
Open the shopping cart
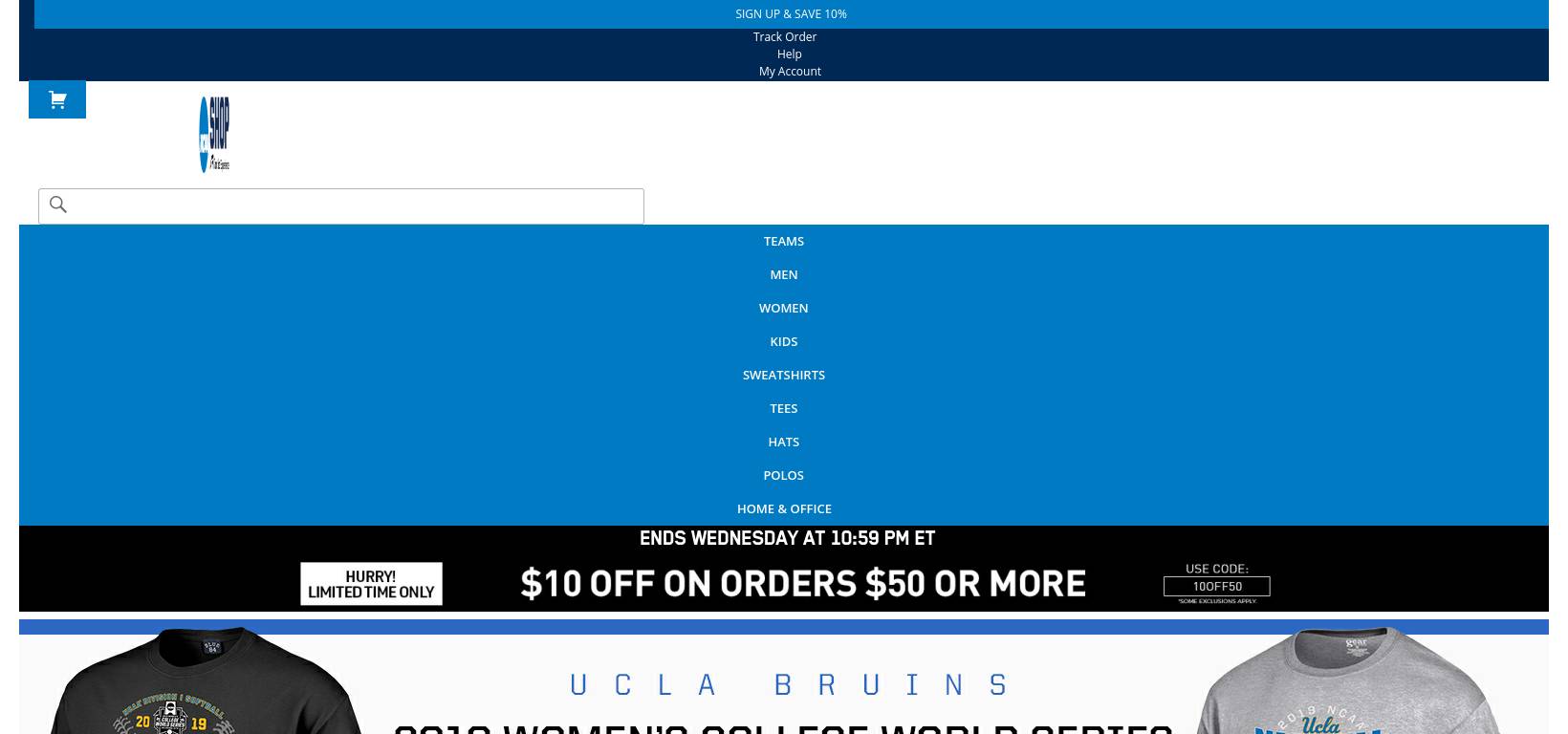[x=57, y=99]
